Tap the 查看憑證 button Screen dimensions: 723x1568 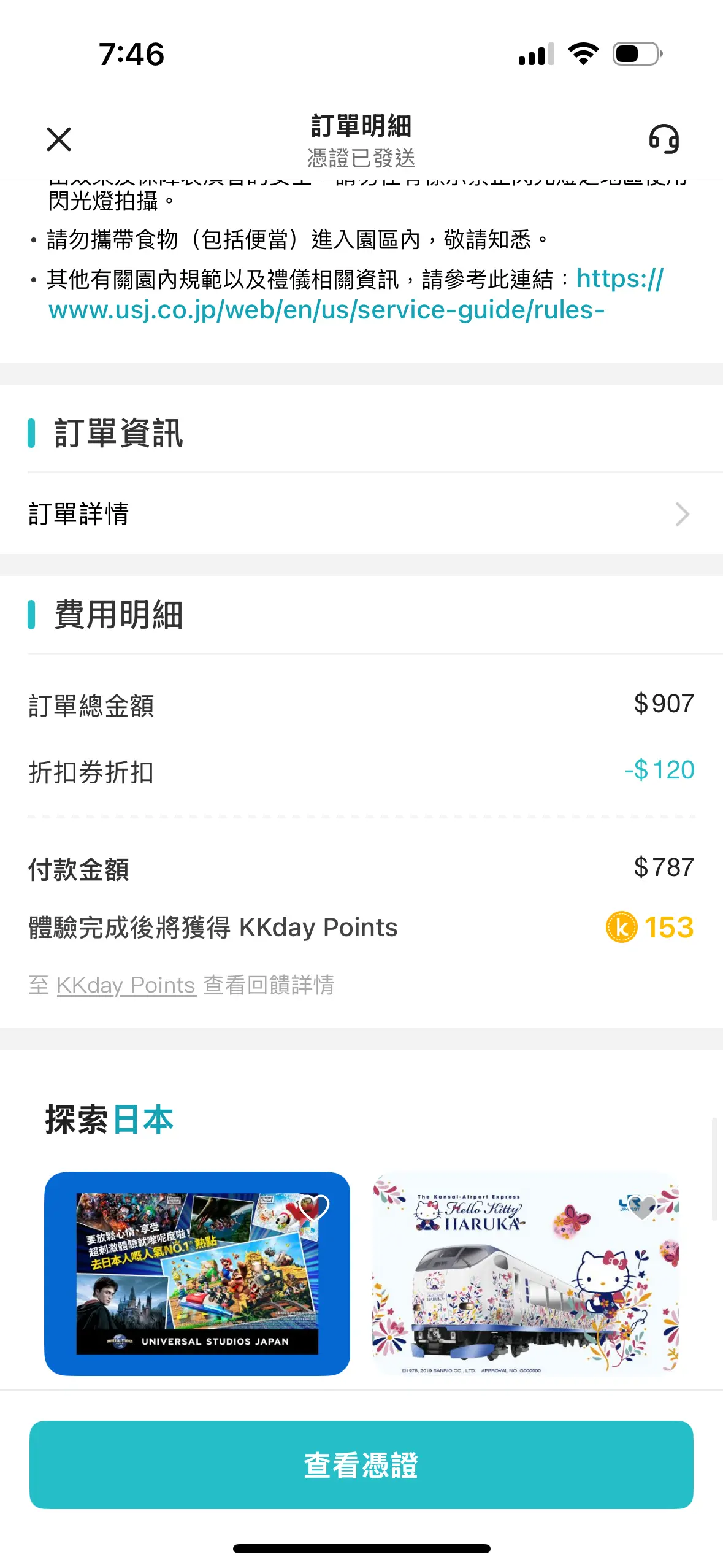[x=361, y=1465]
